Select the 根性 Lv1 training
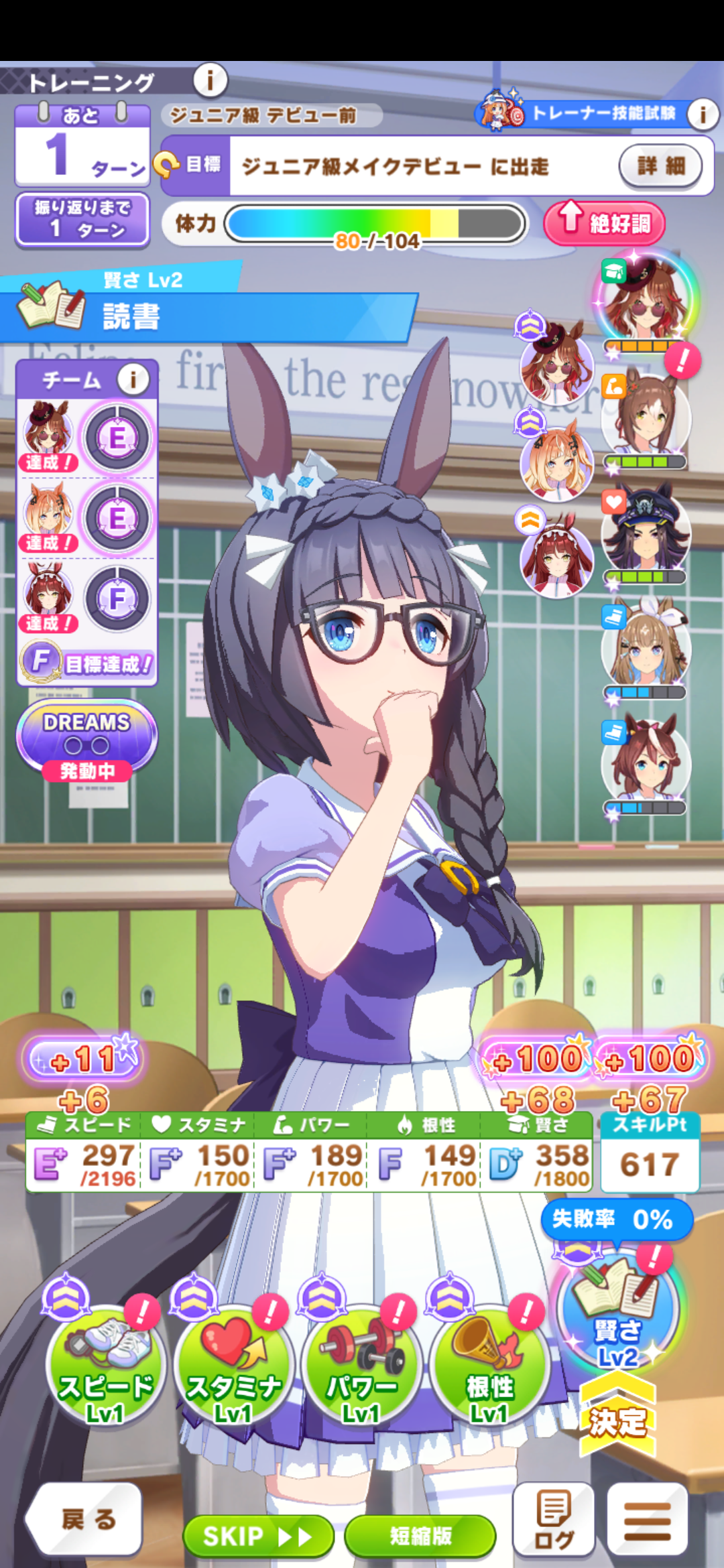Screen dimensions: 724x1568 click(x=489, y=1365)
